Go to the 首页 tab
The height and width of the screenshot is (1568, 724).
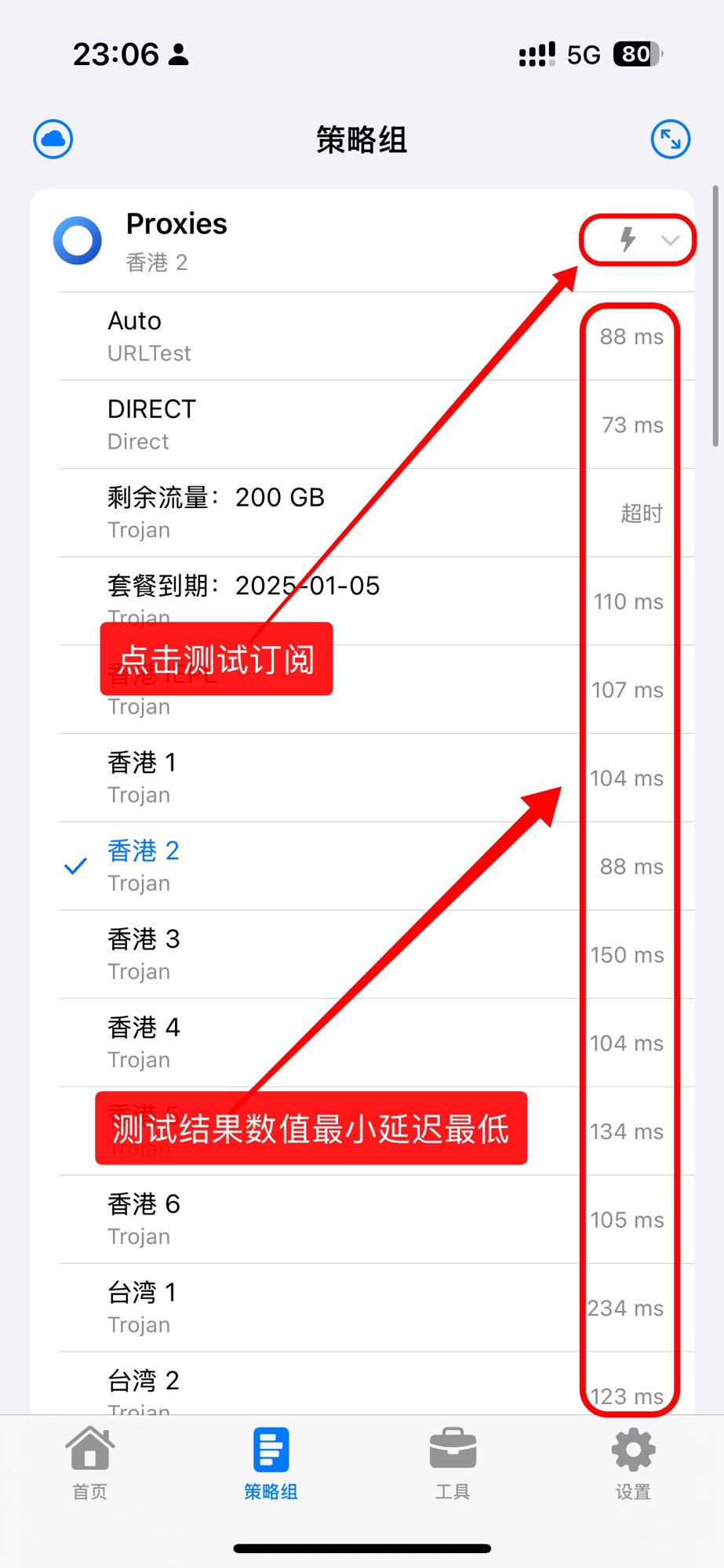tap(90, 1463)
